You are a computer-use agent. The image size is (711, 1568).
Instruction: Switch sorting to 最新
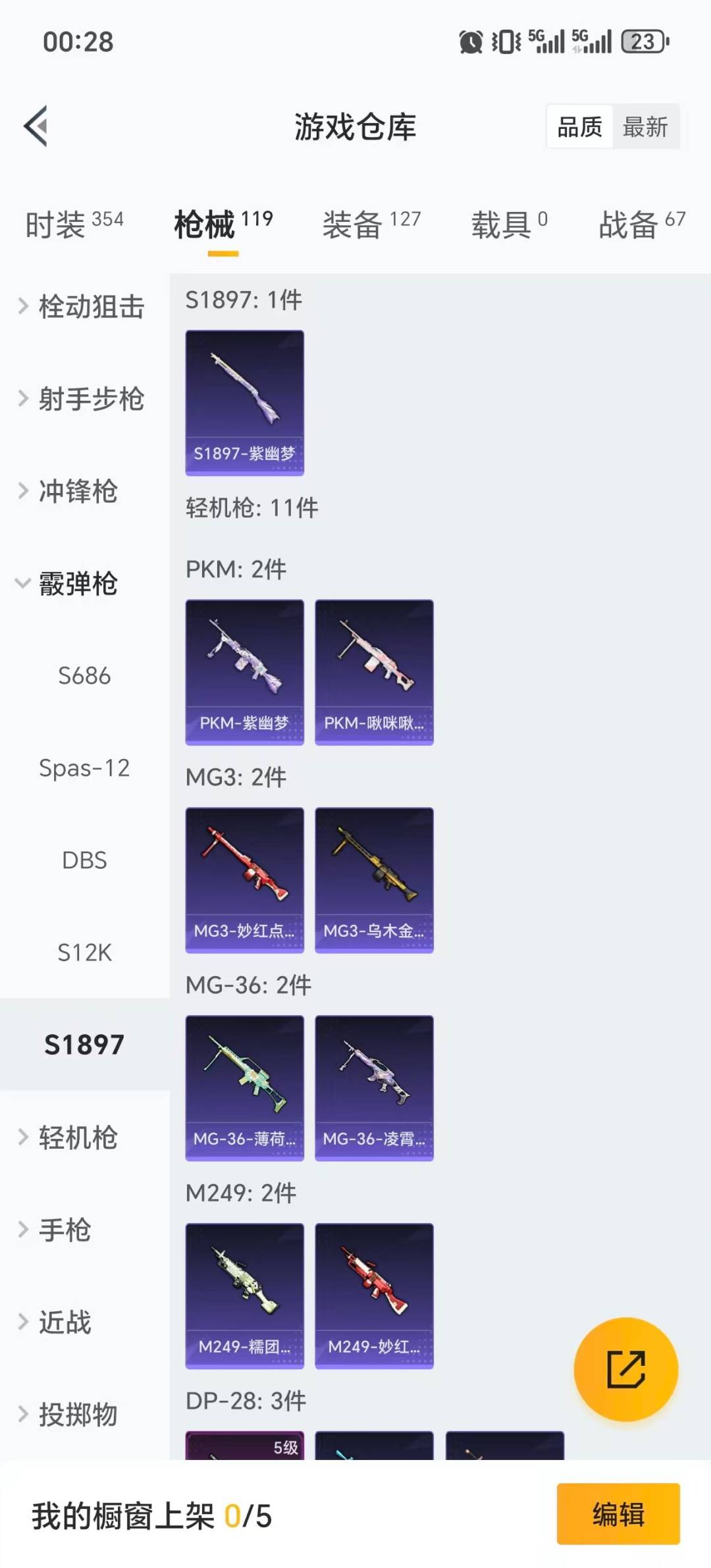pyautogui.click(x=646, y=126)
